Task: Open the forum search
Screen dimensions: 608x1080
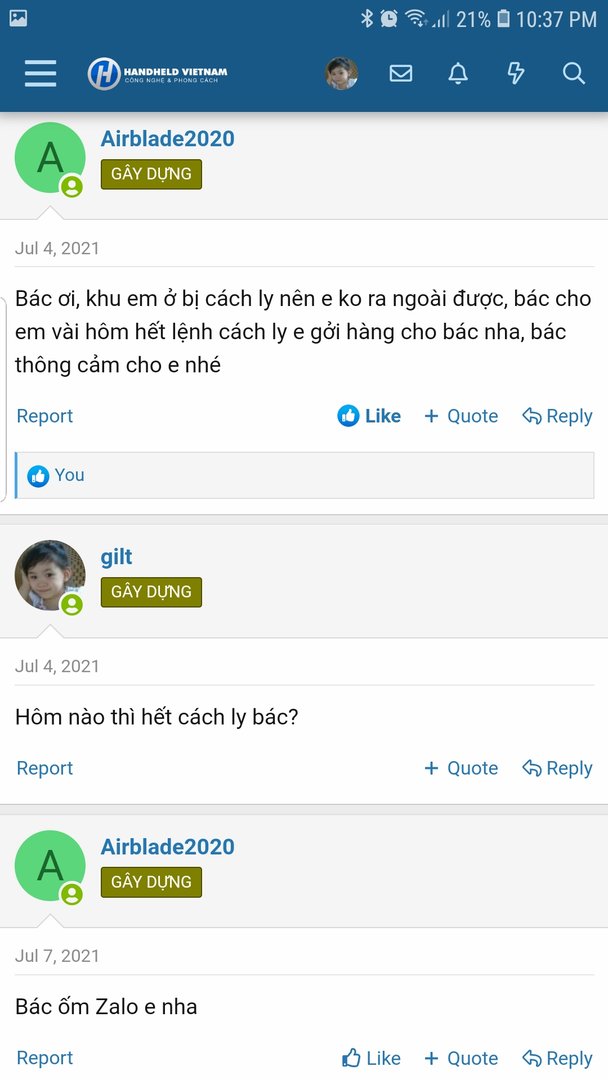Action: [x=574, y=73]
